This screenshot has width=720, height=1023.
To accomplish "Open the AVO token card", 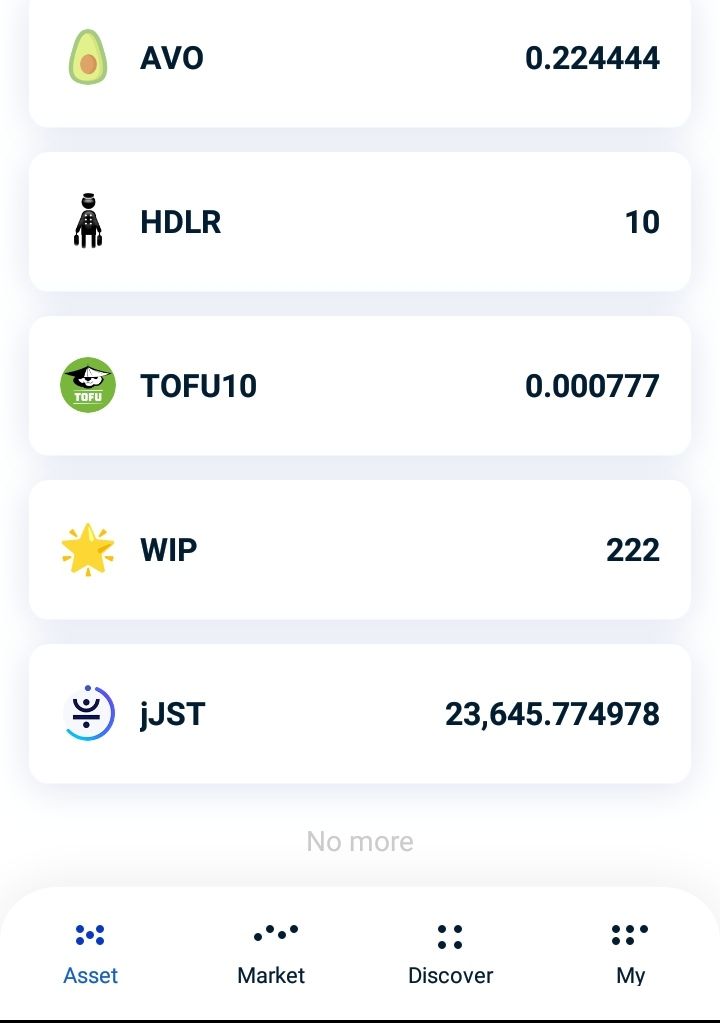I will pyautogui.click(x=360, y=60).
